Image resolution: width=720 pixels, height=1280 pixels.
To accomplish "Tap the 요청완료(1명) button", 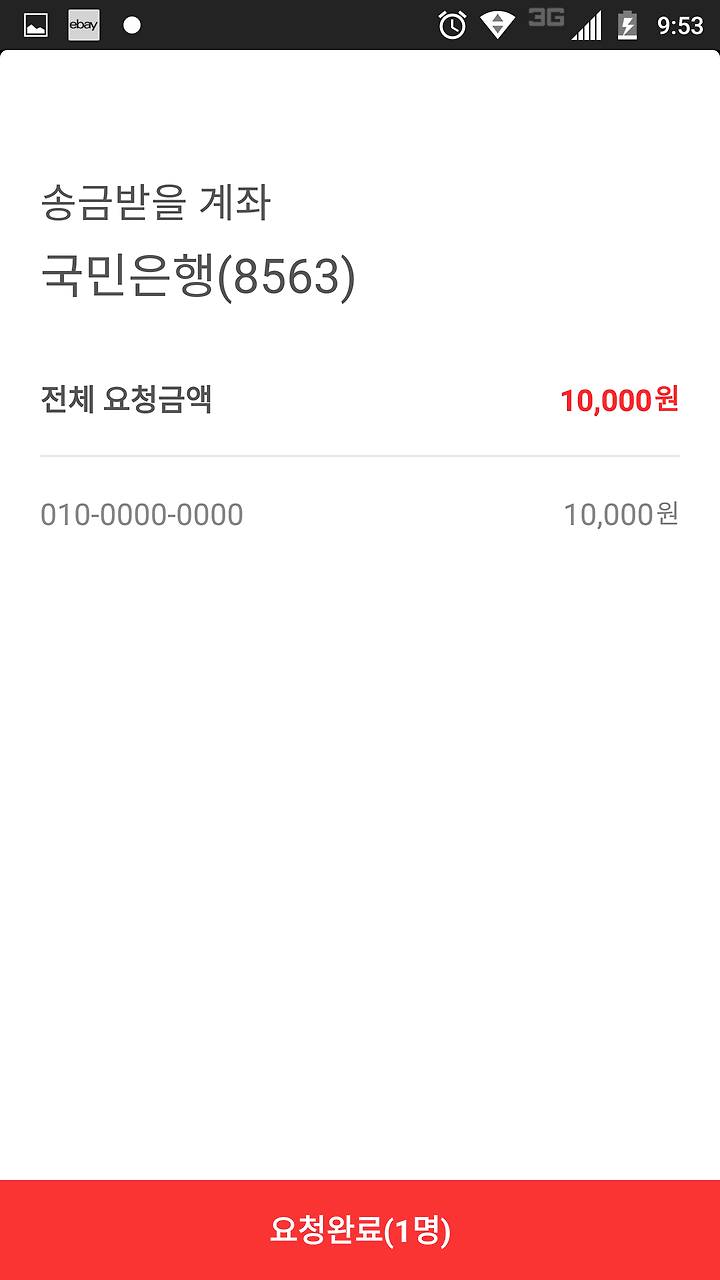I will [x=360, y=1230].
